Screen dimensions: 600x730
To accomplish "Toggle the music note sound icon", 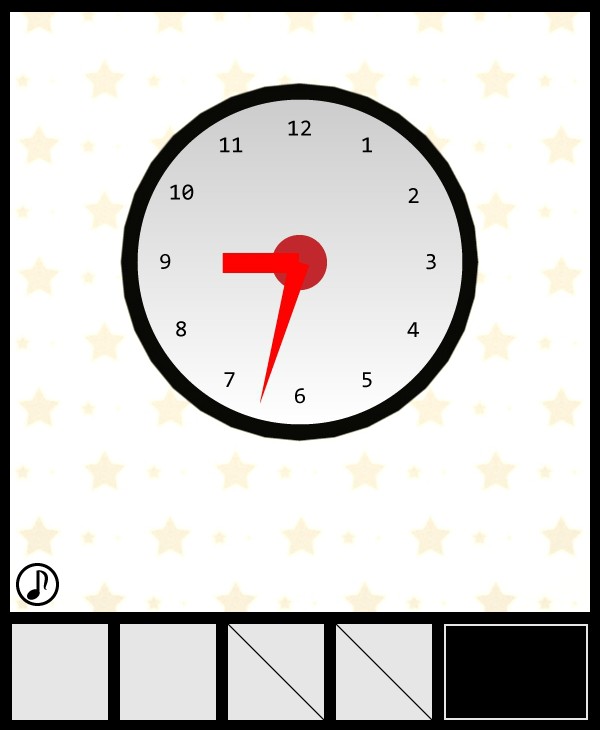I will tap(37, 584).
